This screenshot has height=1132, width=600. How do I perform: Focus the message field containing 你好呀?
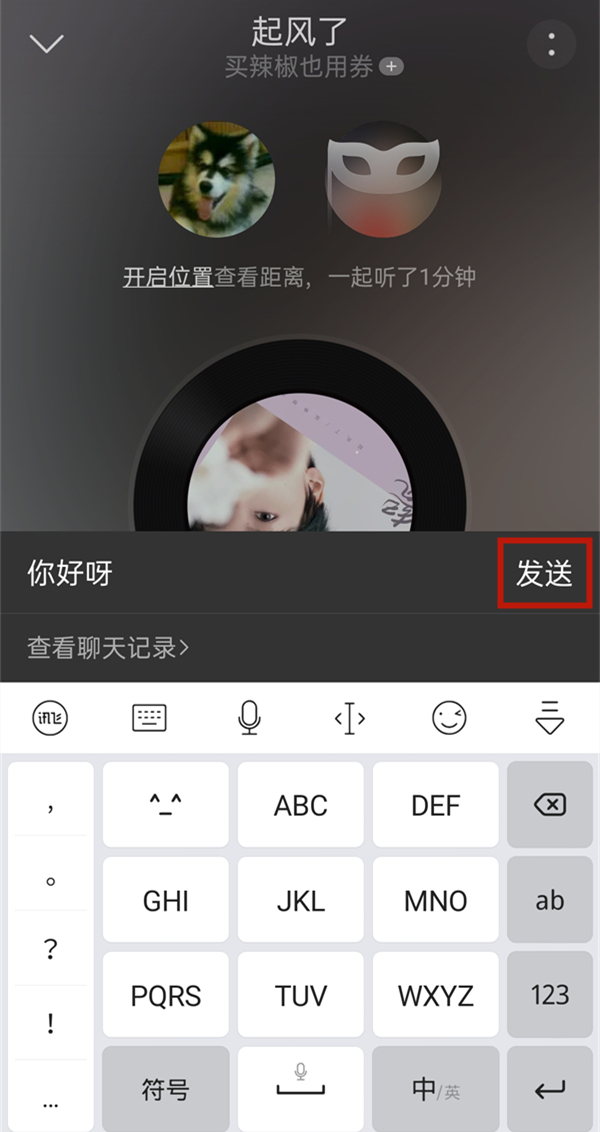[250, 573]
